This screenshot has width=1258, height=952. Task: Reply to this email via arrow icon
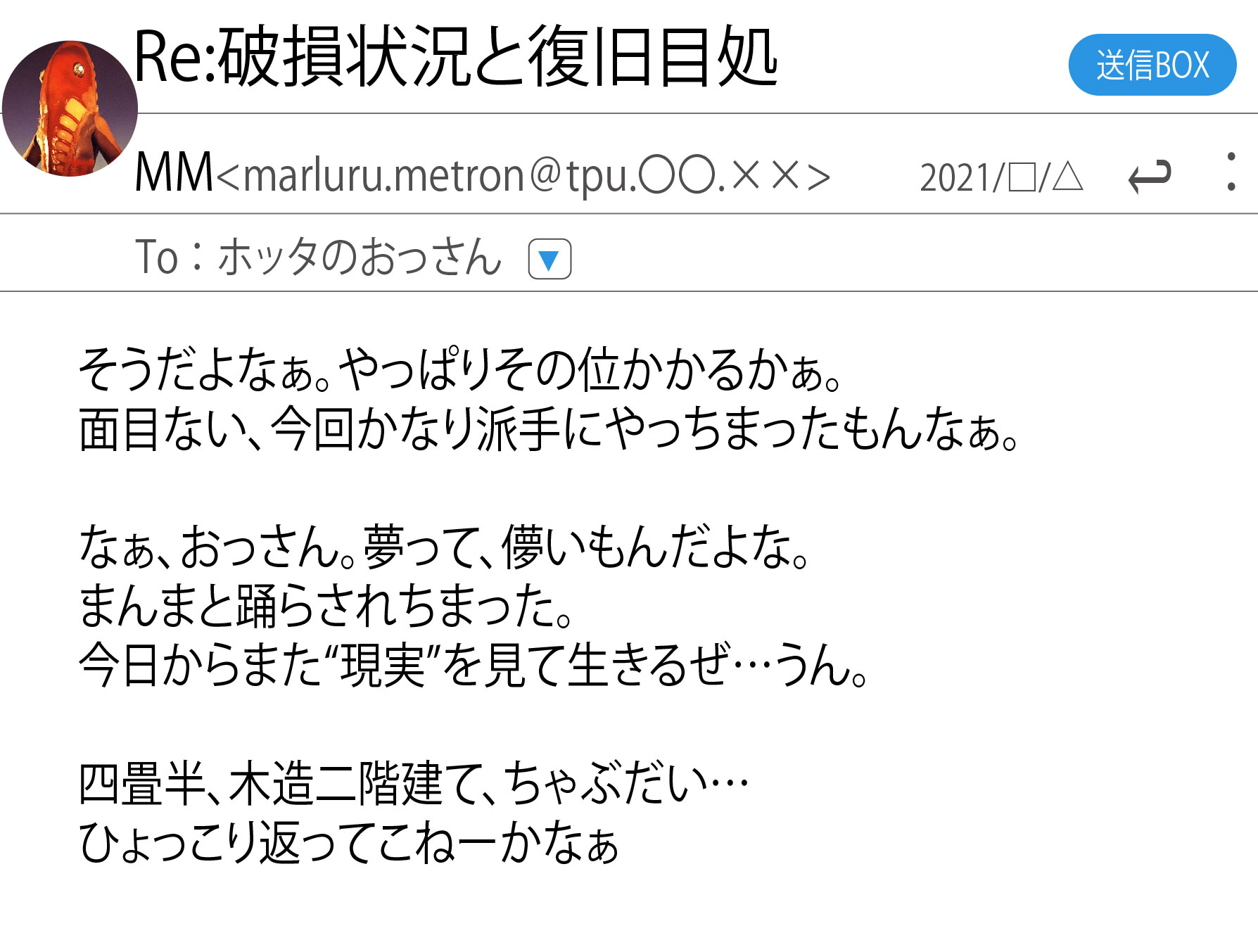[1150, 175]
